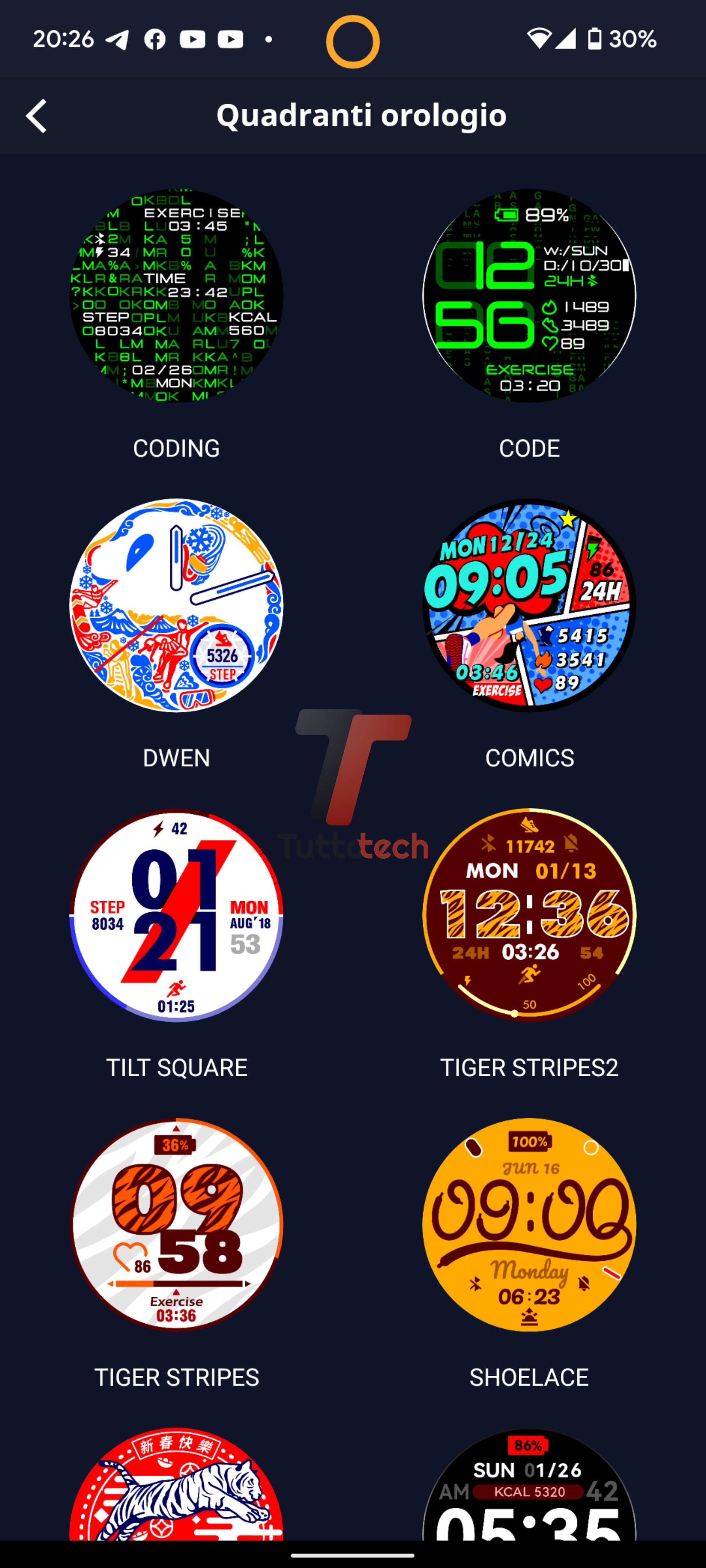Choose the DWEN watch face
706x1568 pixels.
point(176,605)
